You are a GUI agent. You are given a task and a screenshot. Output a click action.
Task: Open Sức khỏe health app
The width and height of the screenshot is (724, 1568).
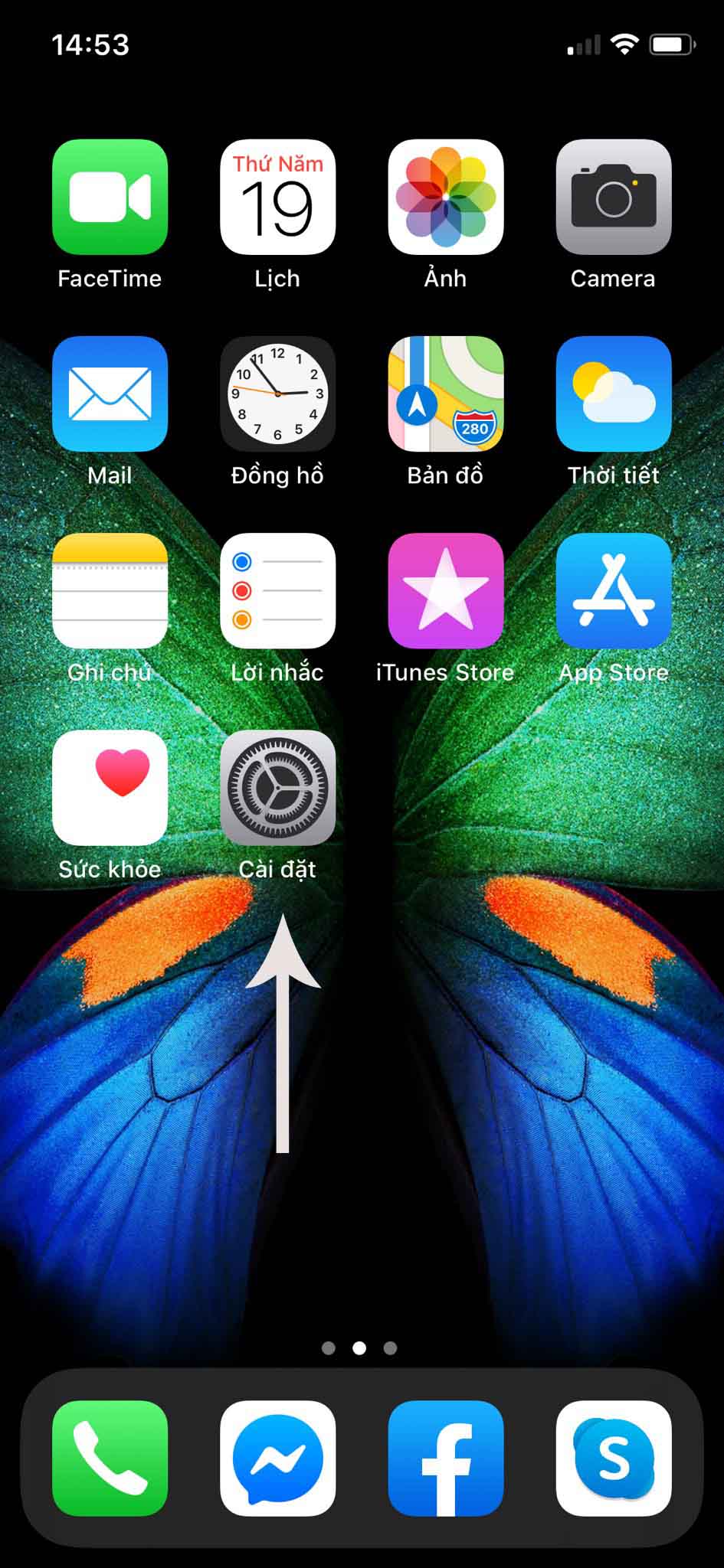[x=110, y=787]
